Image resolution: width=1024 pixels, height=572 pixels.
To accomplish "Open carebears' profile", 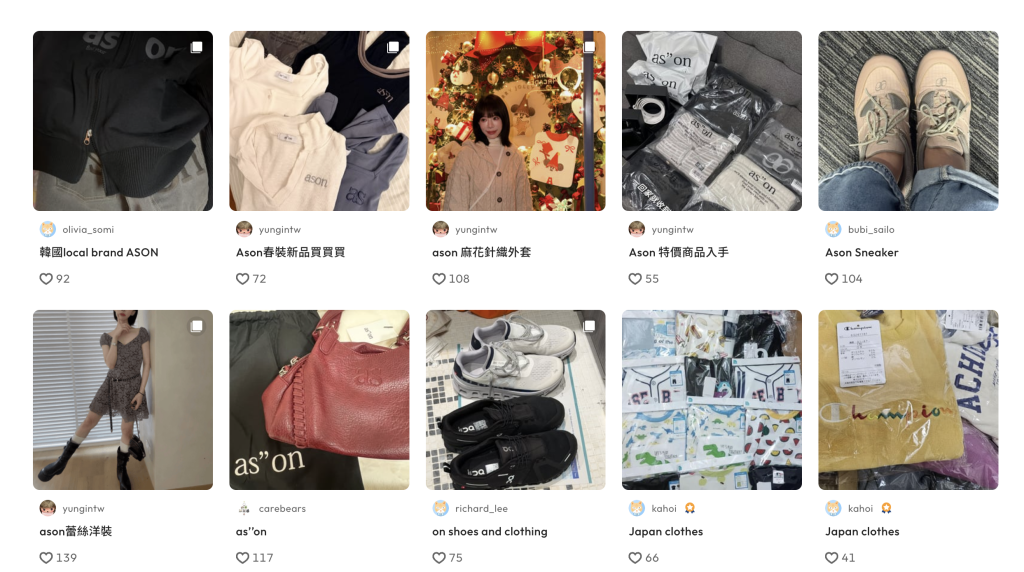I will [x=281, y=509].
